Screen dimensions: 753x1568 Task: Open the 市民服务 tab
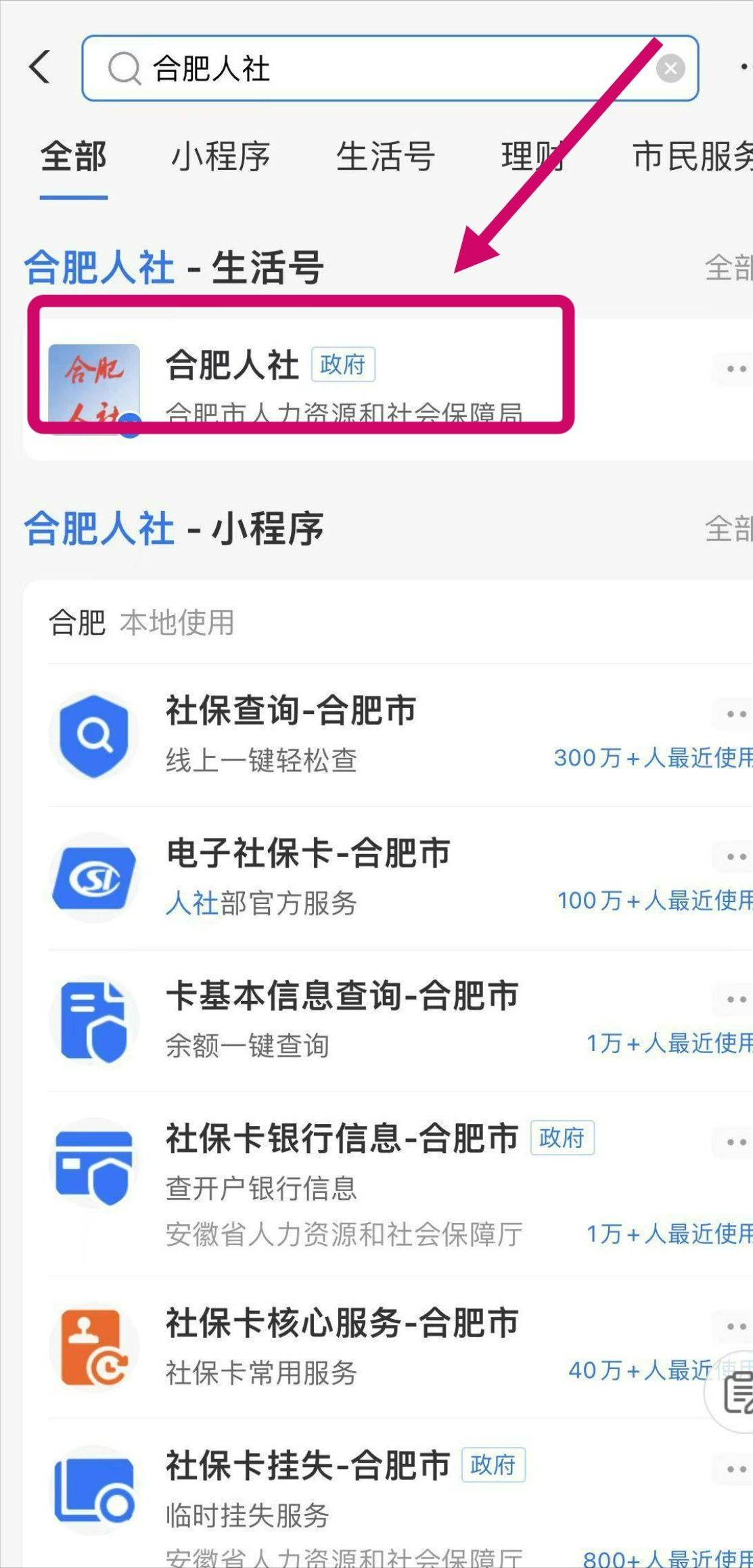pyautogui.click(x=691, y=157)
